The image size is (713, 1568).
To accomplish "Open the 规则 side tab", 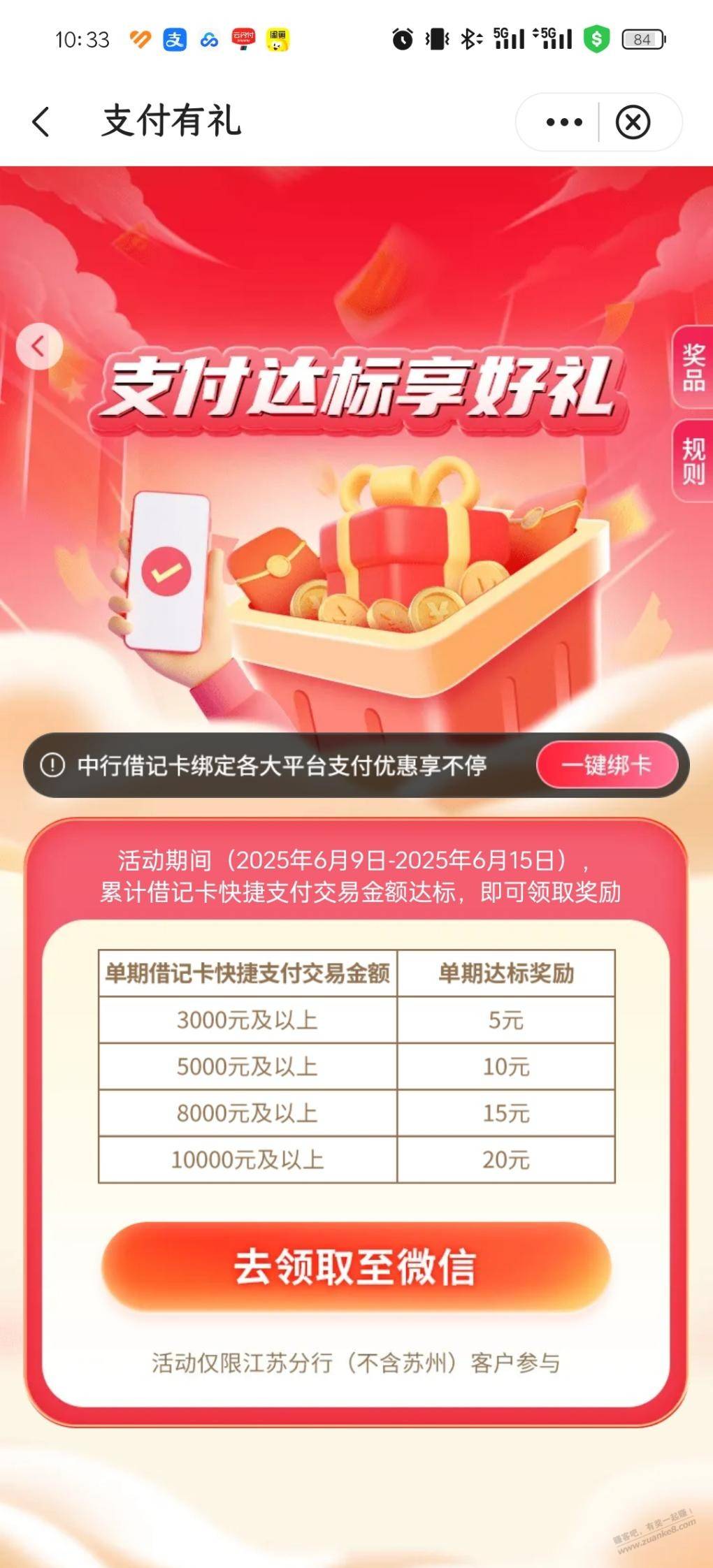I will tap(693, 461).
